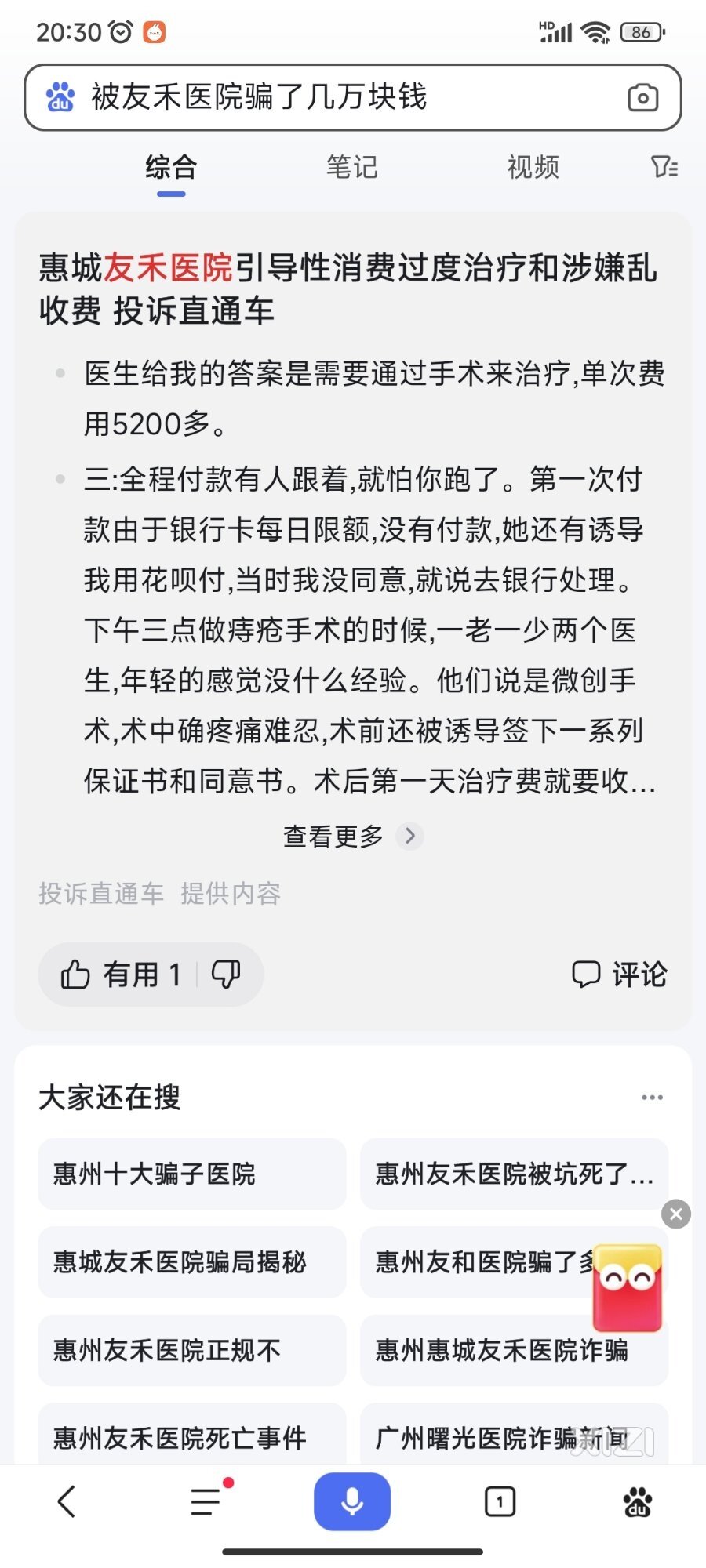
Task: Dismiss the floating red mascot widget
Action: tap(676, 1214)
